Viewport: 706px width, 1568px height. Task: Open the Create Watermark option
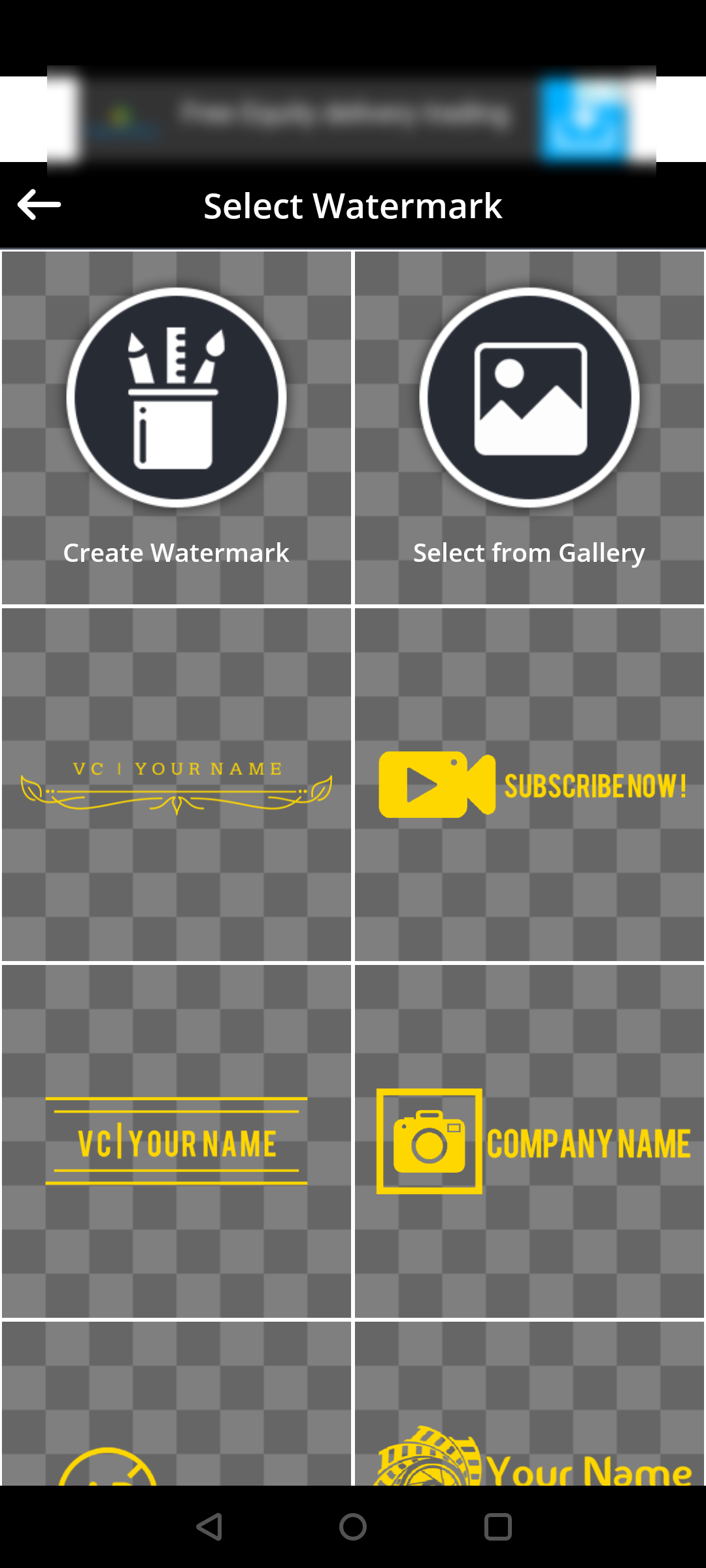176,428
